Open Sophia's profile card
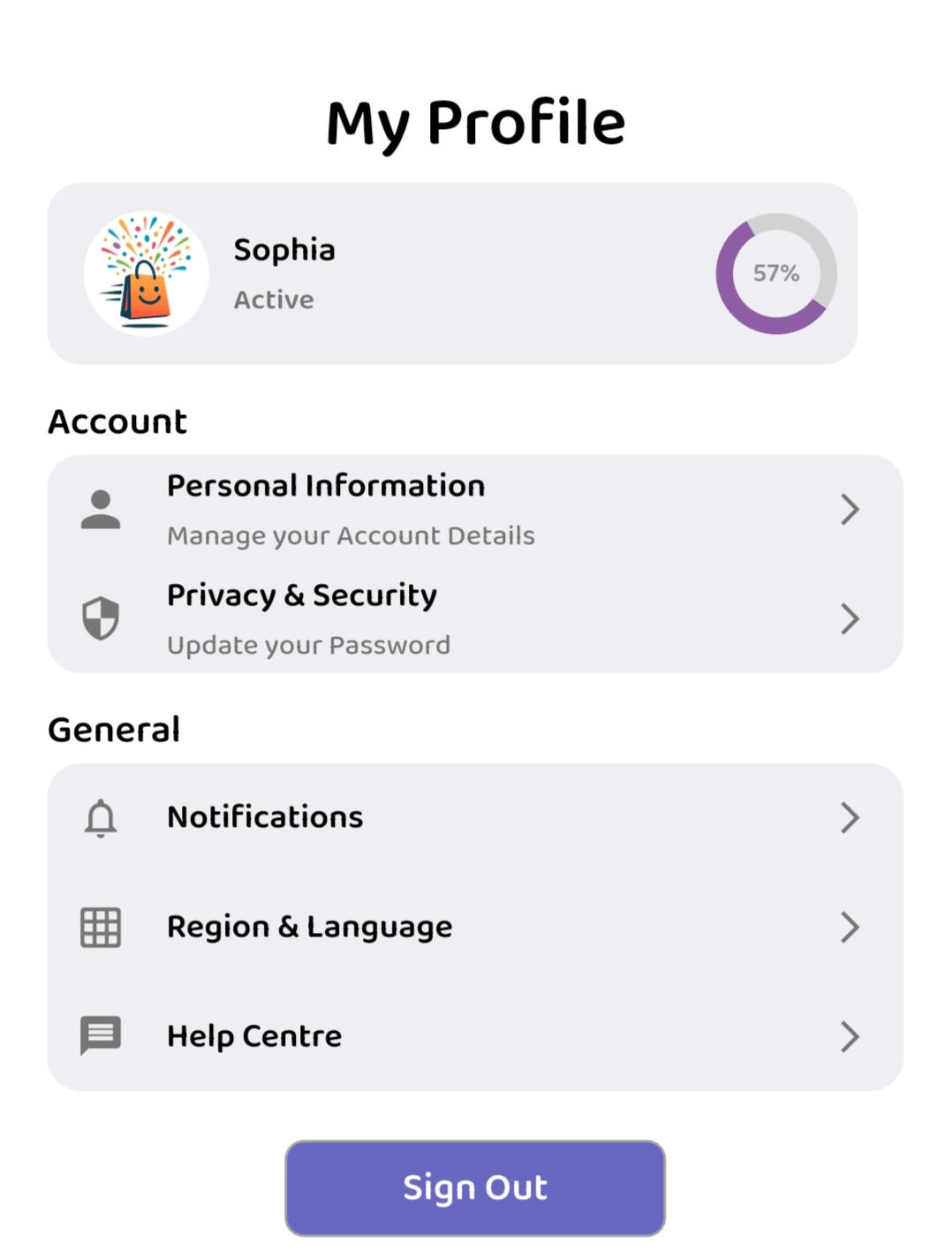The width and height of the screenshot is (952, 1251). [x=451, y=274]
